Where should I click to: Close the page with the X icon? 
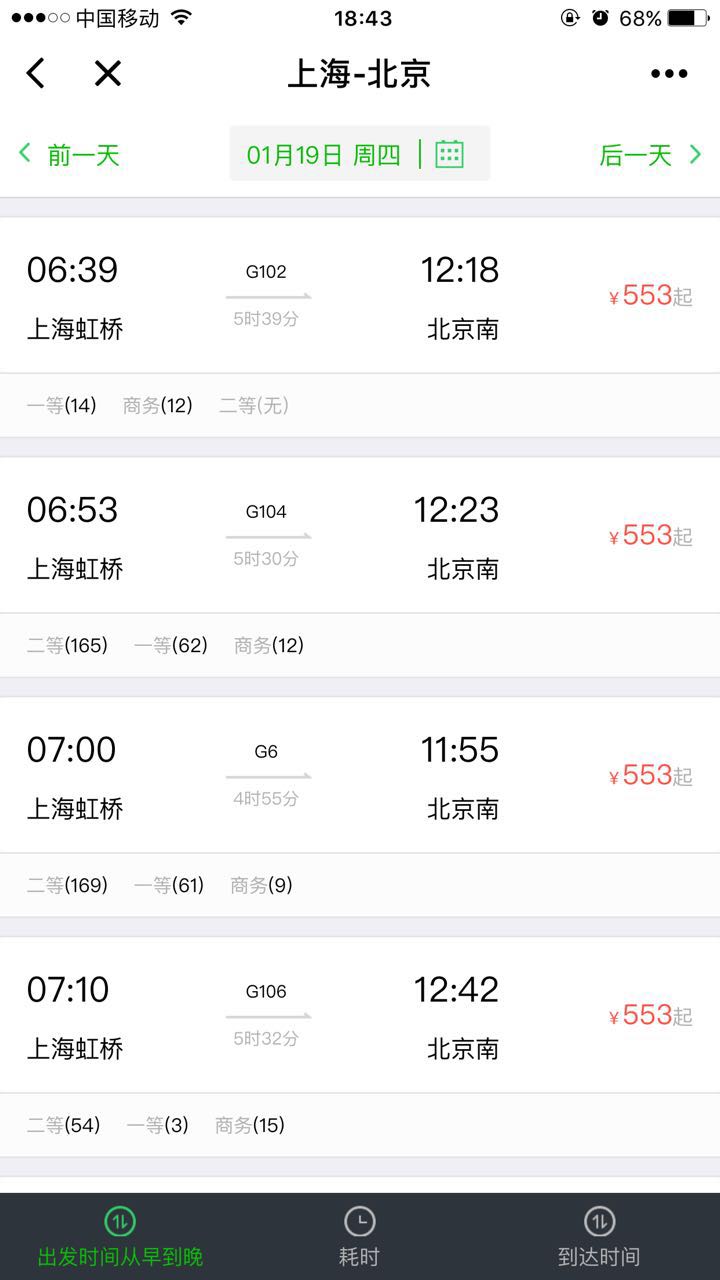pos(107,73)
